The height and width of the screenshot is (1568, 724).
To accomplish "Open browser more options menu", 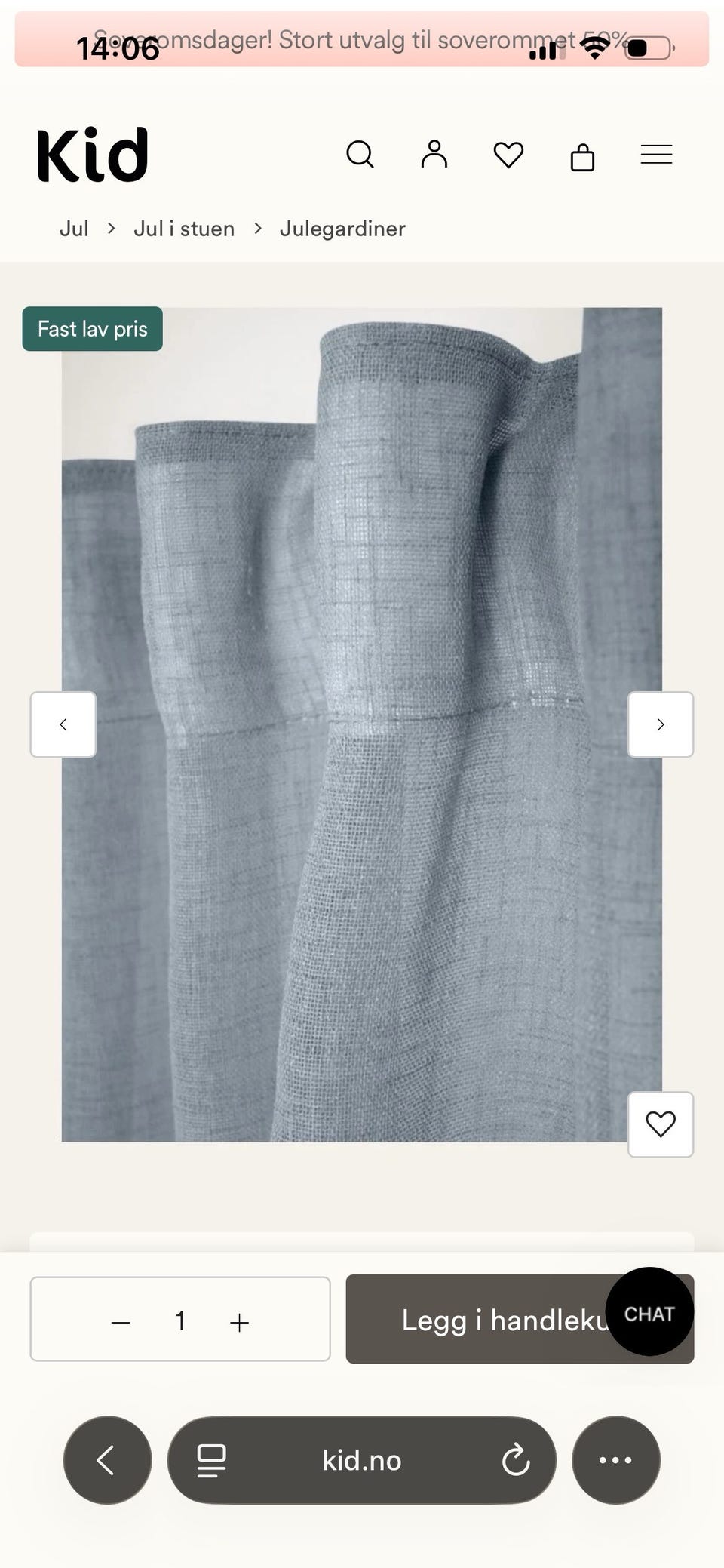I will [615, 1460].
